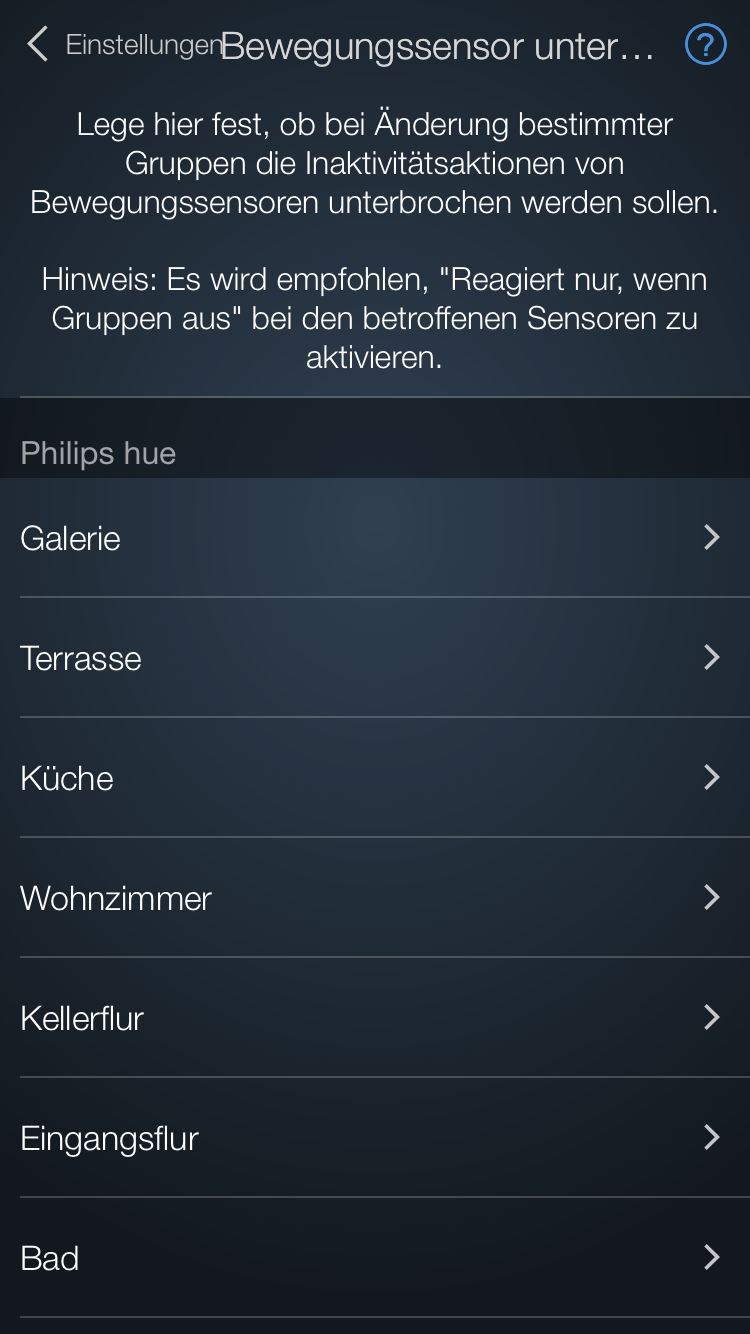The image size is (750, 1334).
Task: Open the Galerie group
Action: (375, 538)
